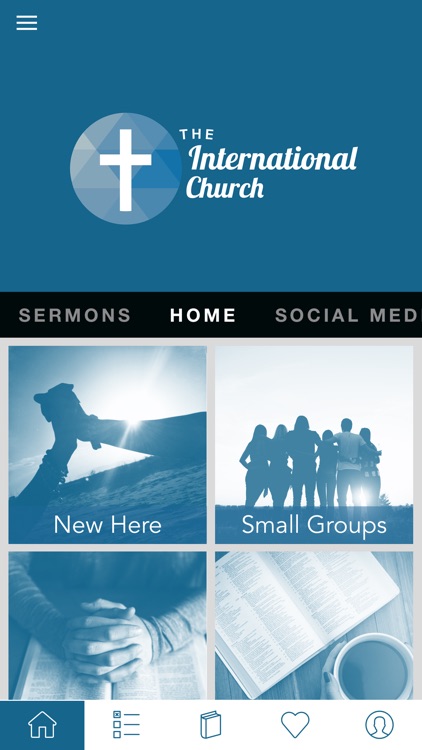
Task: Open the hamburger drawer menu
Action: (27, 22)
